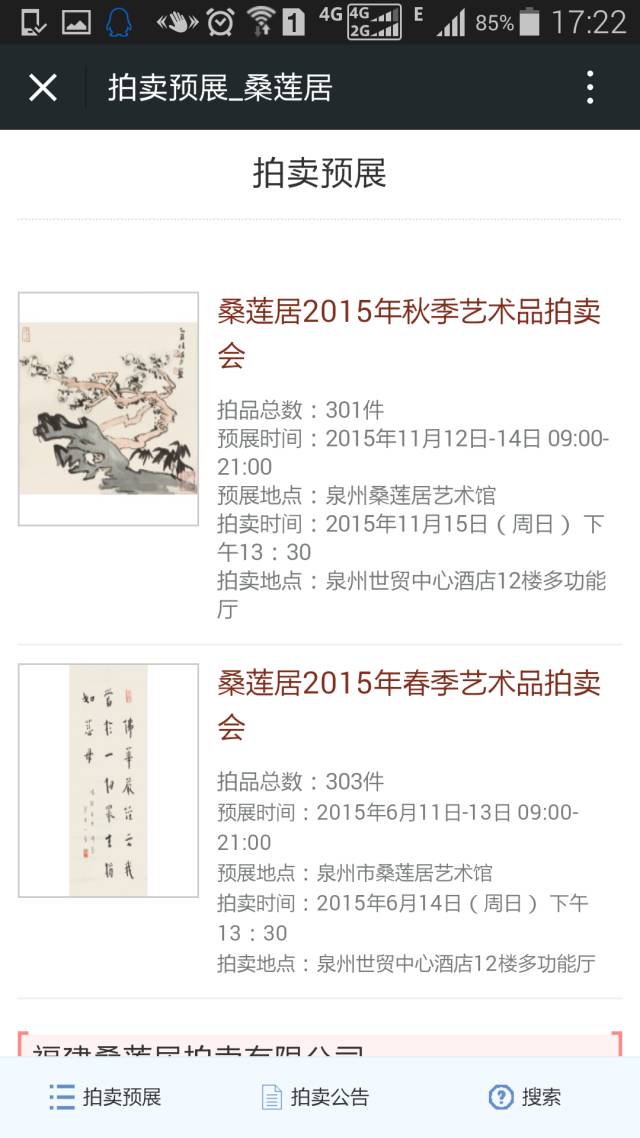Open 桑莲居2015年秋季艺术品拍卖会 link
The image size is (640, 1138).
(x=408, y=332)
